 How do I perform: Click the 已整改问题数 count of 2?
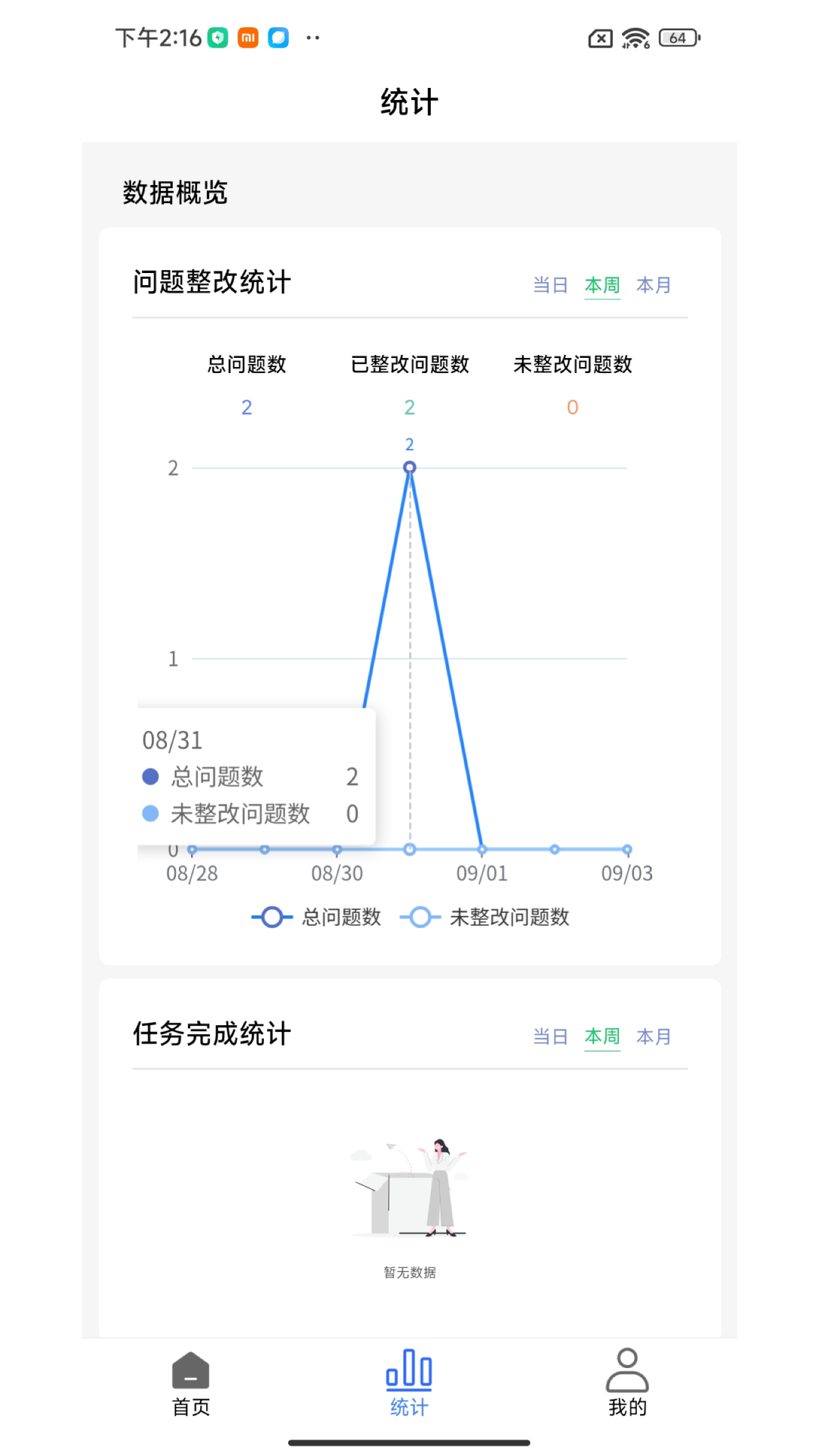[409, 406]
